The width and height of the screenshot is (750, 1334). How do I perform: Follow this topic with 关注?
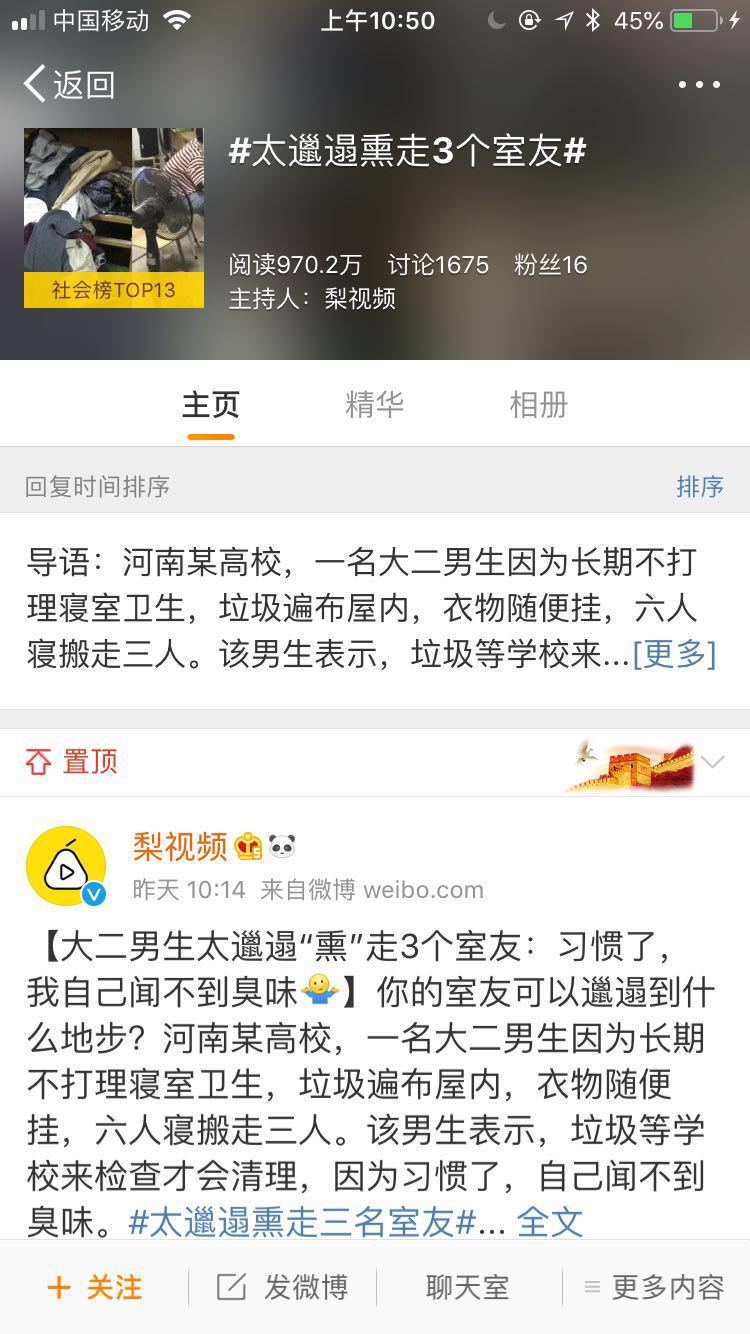click(x=94, y=1287)
